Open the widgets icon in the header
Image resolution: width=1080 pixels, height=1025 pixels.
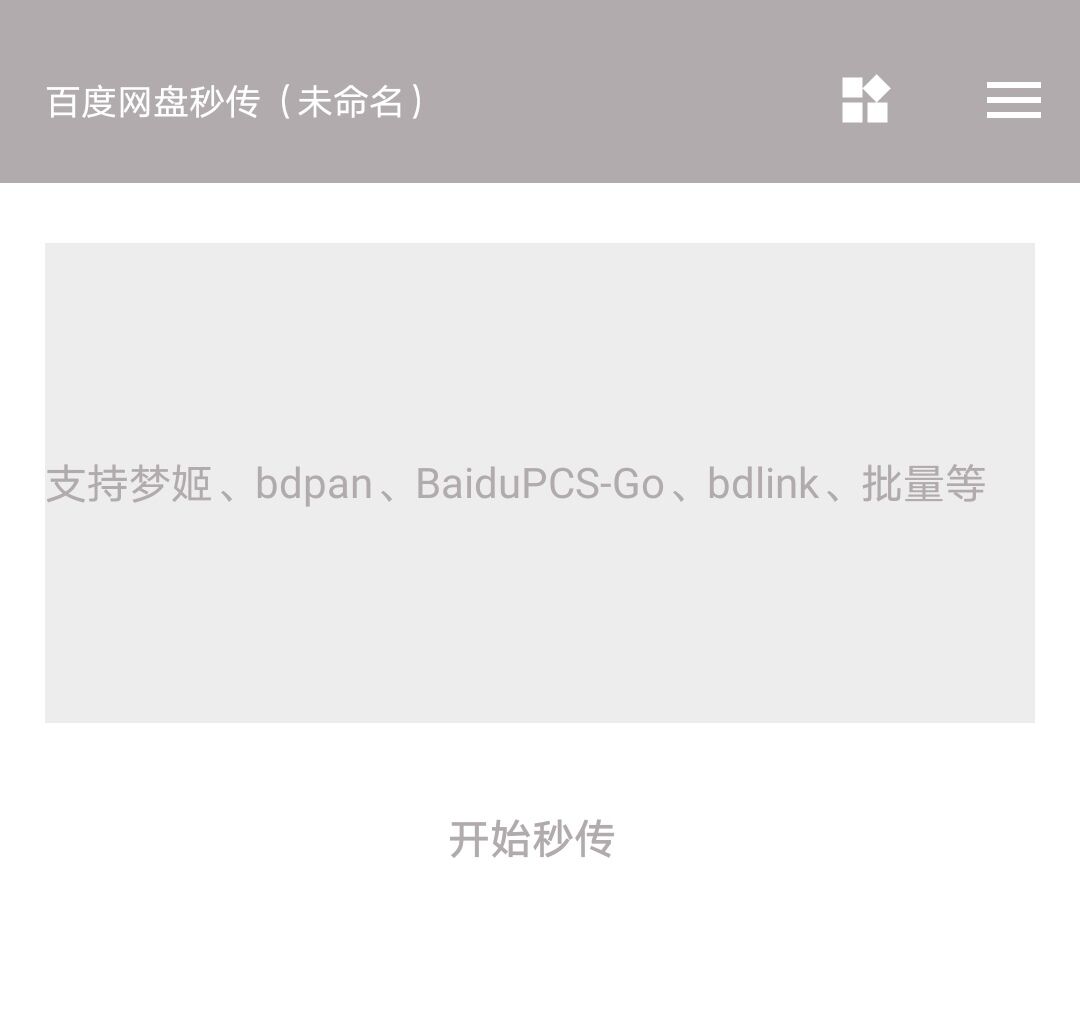coord(865,100)
